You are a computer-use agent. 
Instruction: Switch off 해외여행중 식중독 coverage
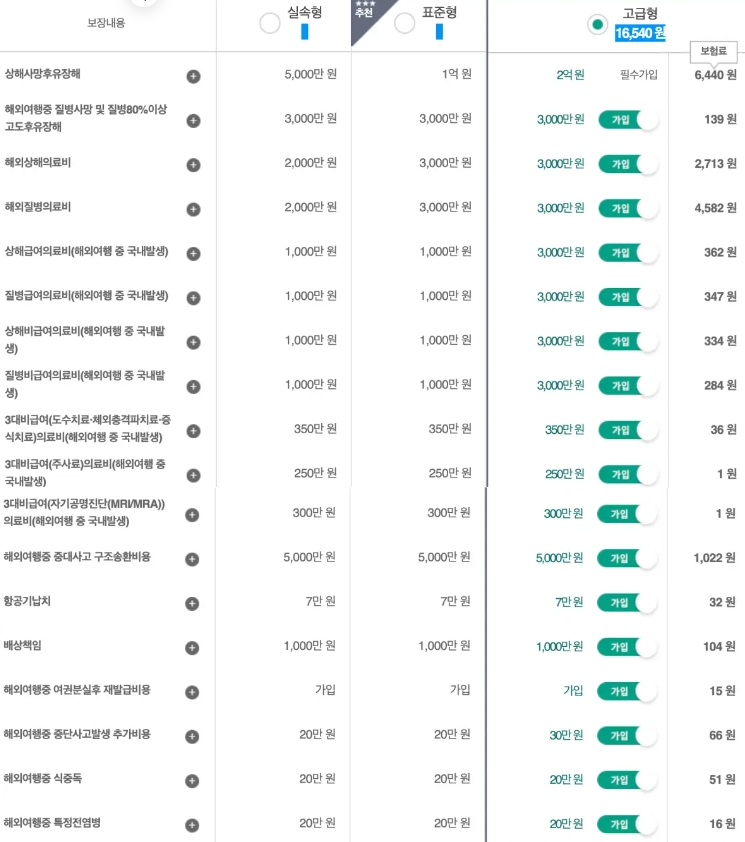[629, 780]
